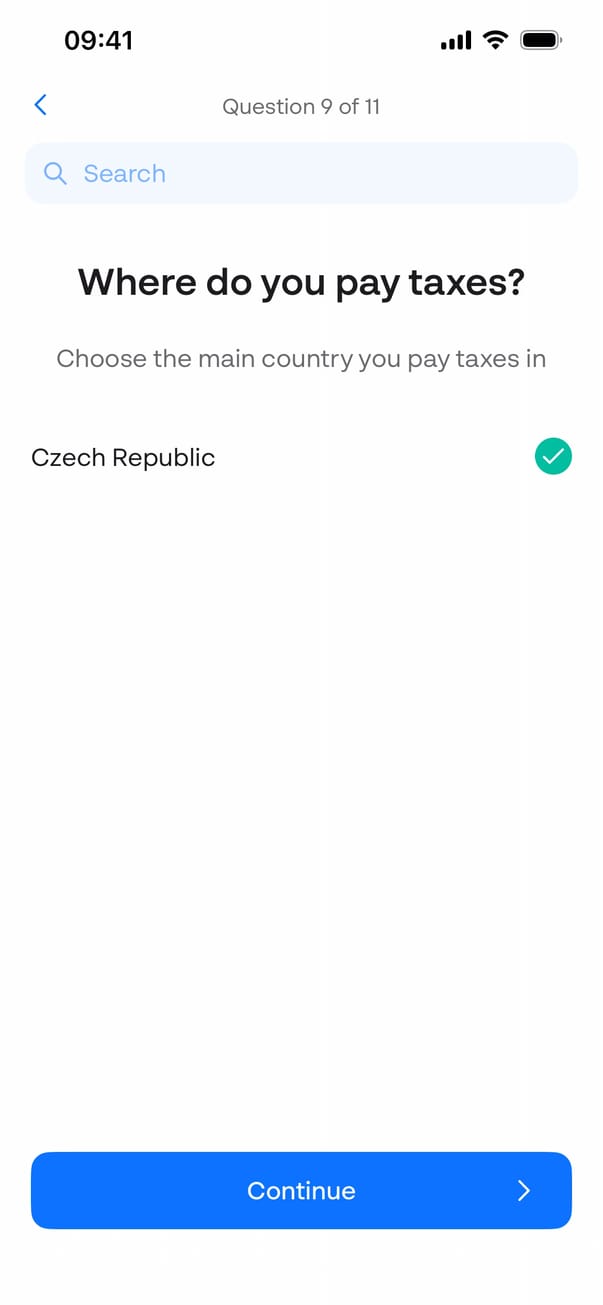The image size is (603, 1305).
Task: Continue to the next question
Action: [300, 1190]
